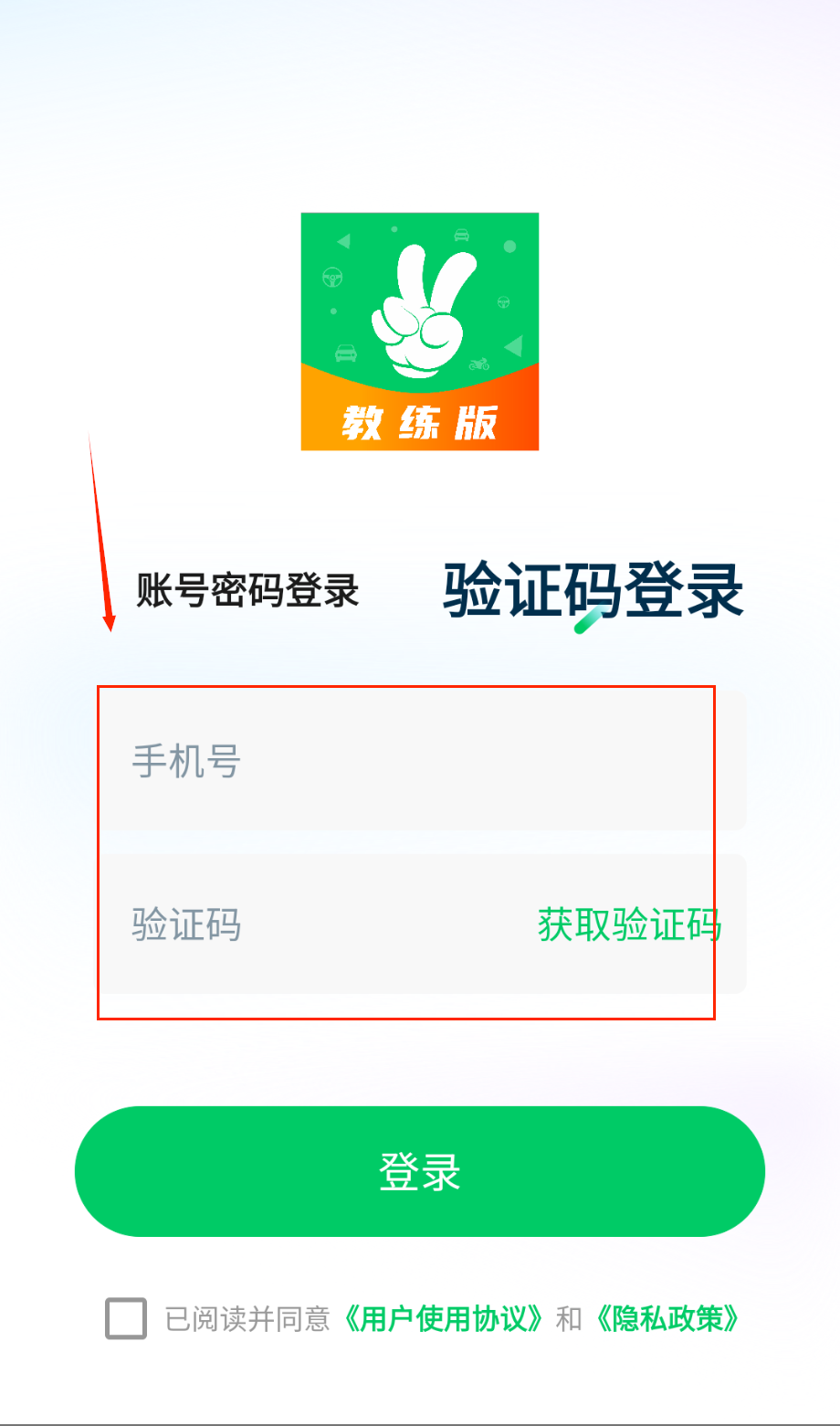Select the 验证码登录 tab

point(593,590)
